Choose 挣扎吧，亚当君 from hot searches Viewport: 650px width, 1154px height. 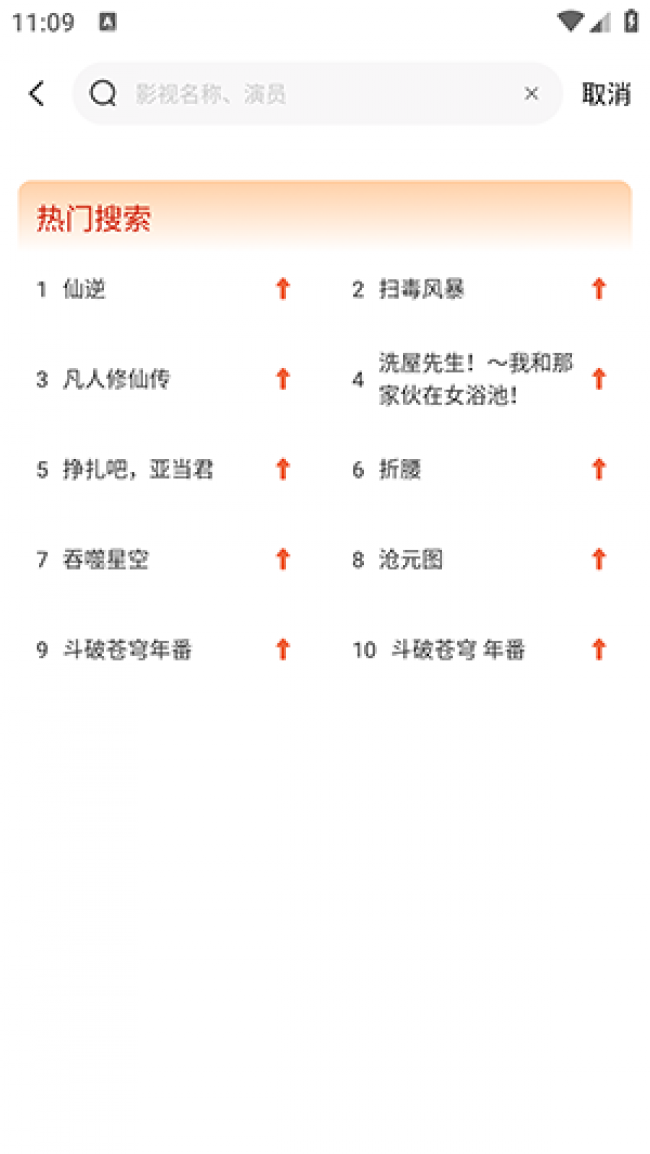pos(137,469)
